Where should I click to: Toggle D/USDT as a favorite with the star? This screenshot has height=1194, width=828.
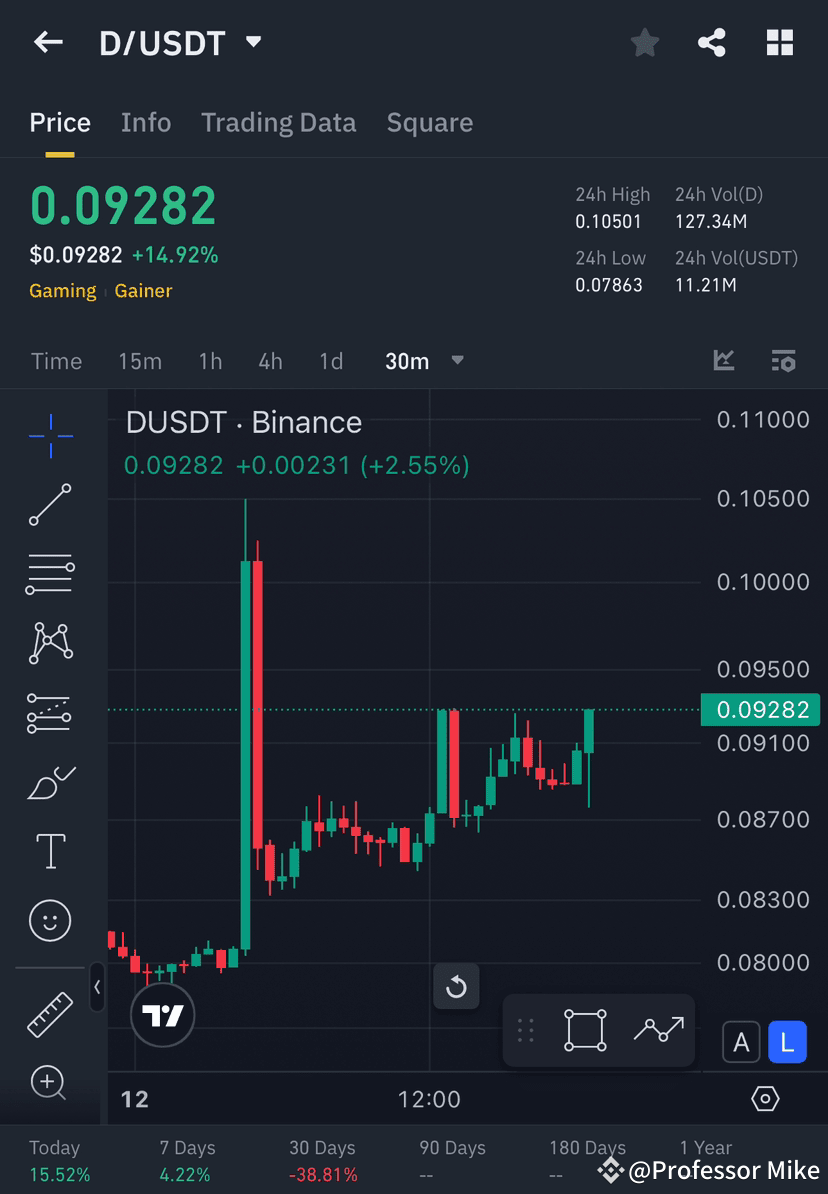[644, 42]
